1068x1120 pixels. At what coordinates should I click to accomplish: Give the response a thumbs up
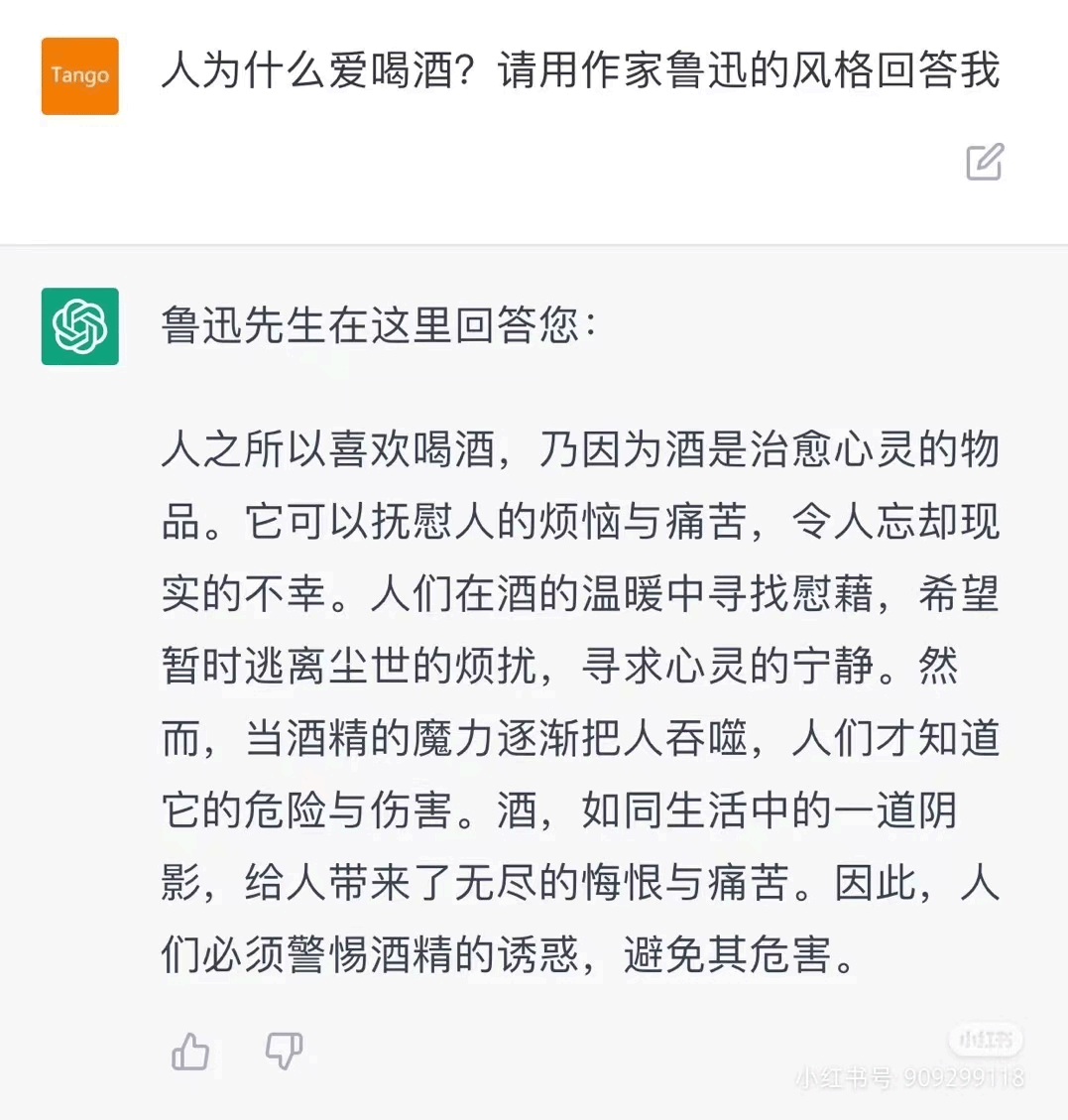190,1051
